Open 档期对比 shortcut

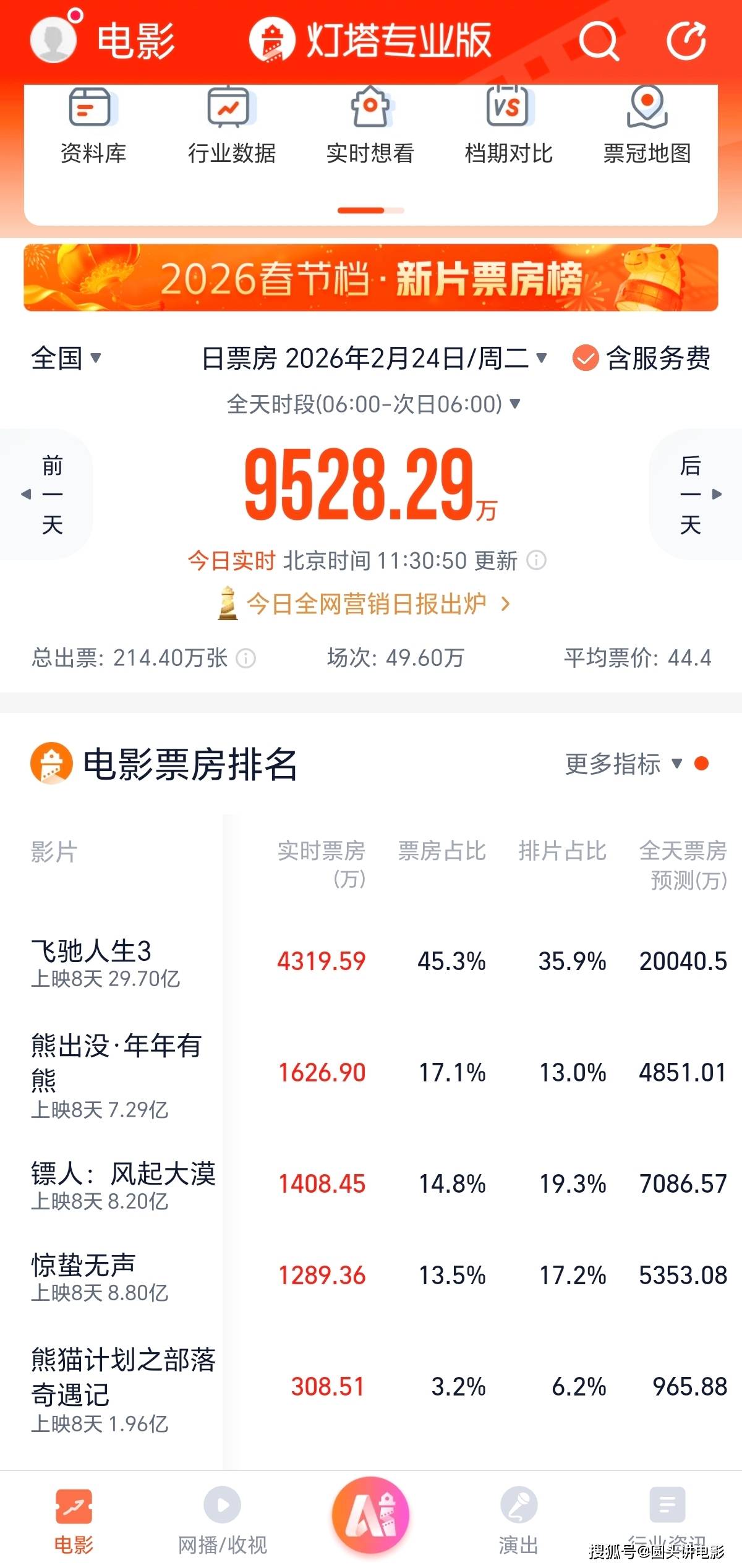(x=508, y=126)
